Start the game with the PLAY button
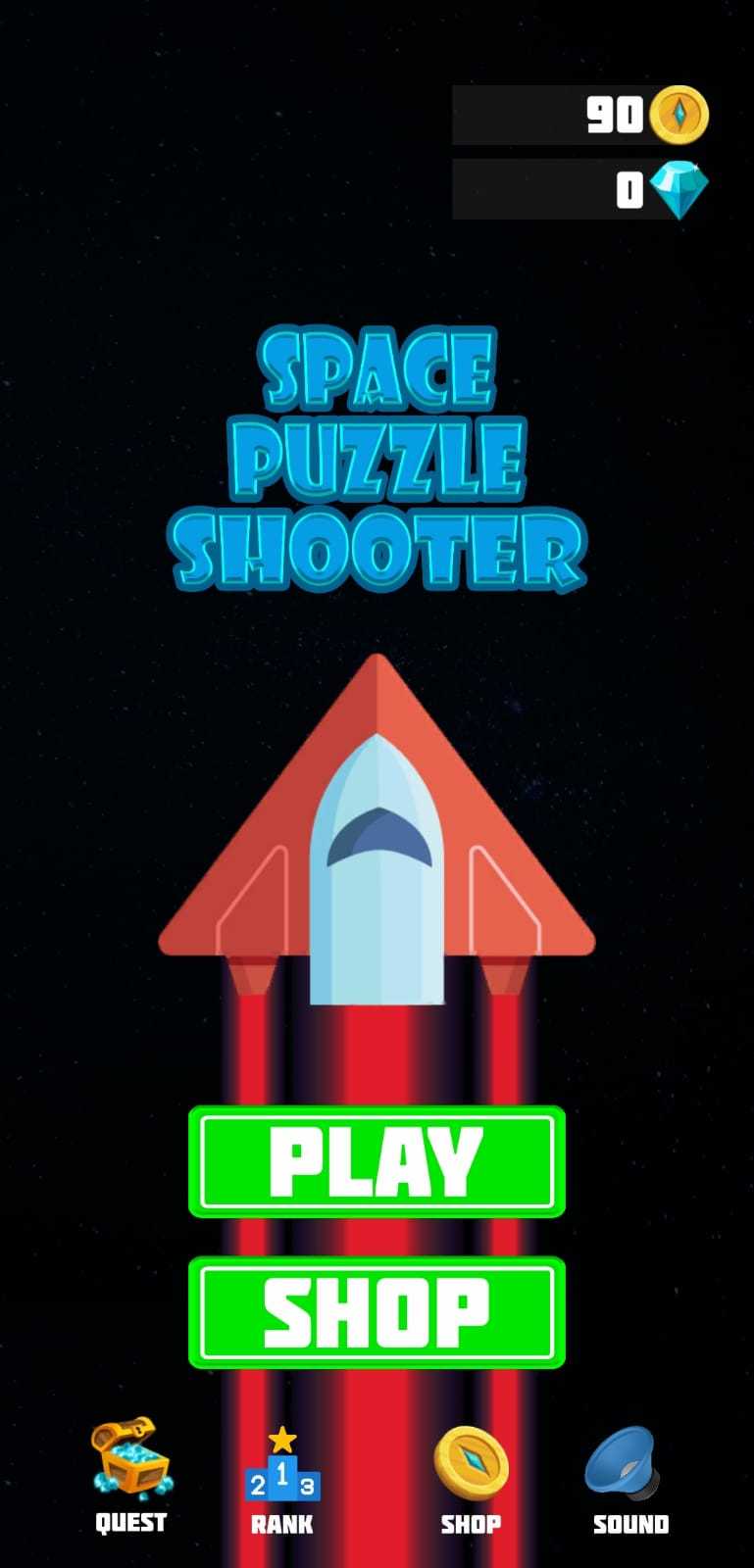The image size is (754, 1568). [x=377, y=1161]
